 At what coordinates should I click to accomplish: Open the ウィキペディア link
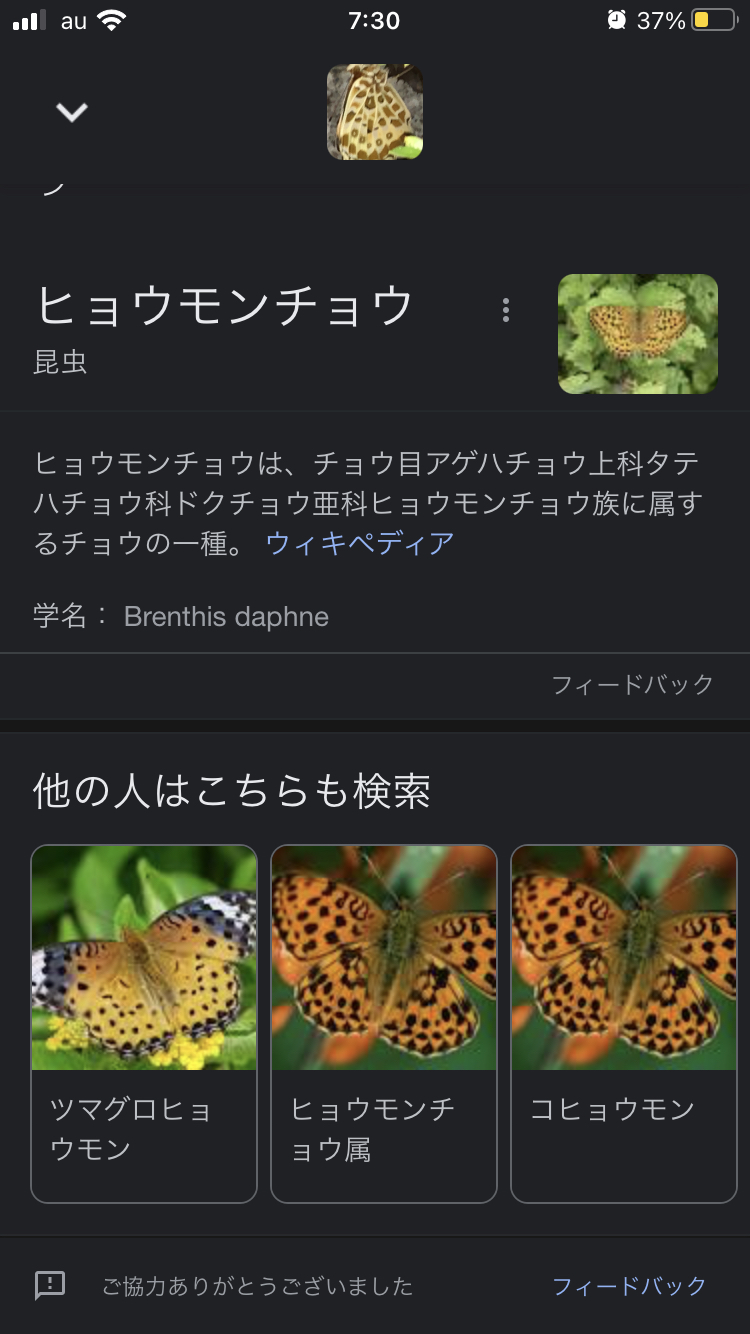click(x=360, y=543)
